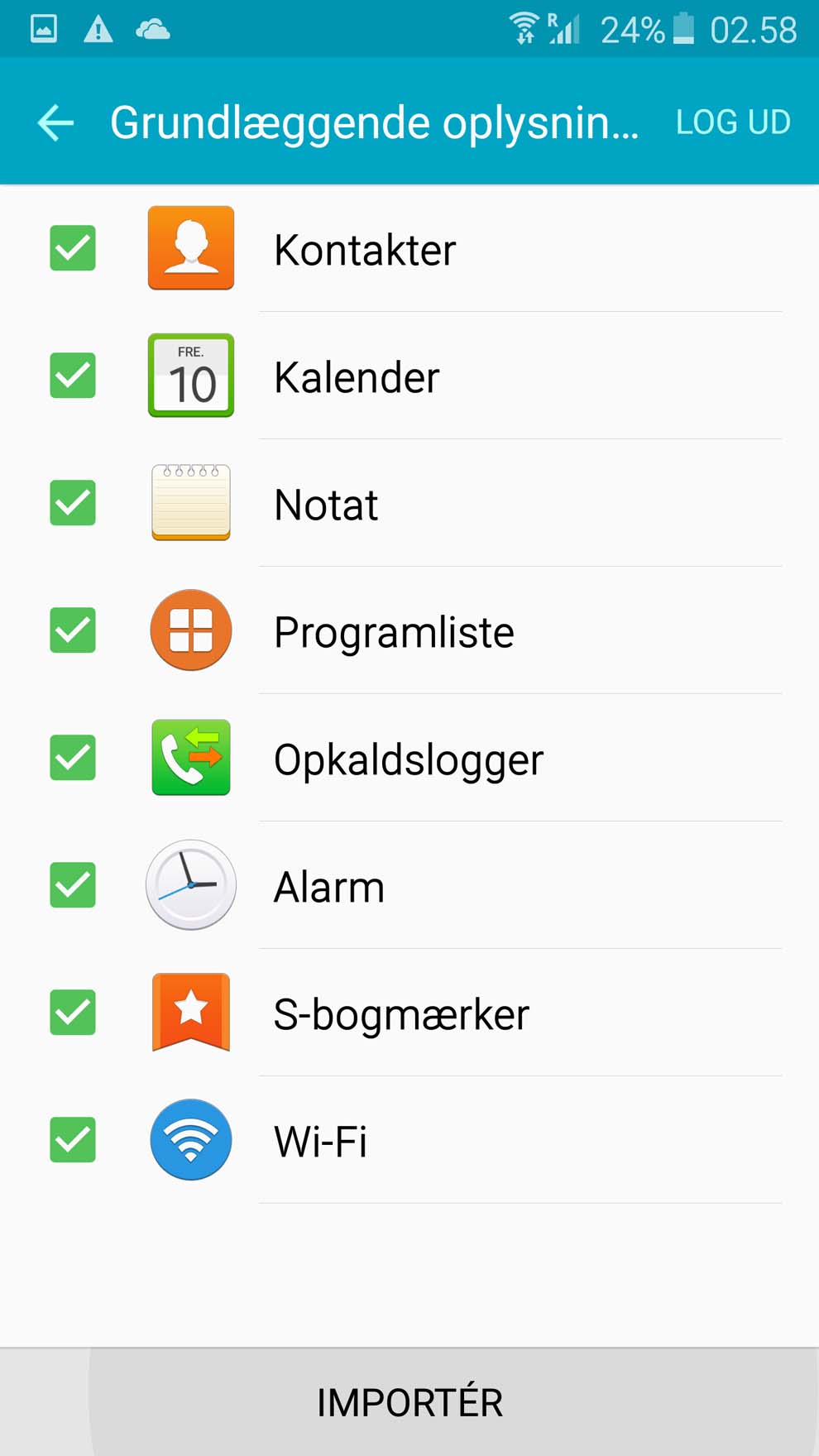Deselect the Wi-Fi checkbox
Screen dimensions: 819x1456
click(73, 1140)
